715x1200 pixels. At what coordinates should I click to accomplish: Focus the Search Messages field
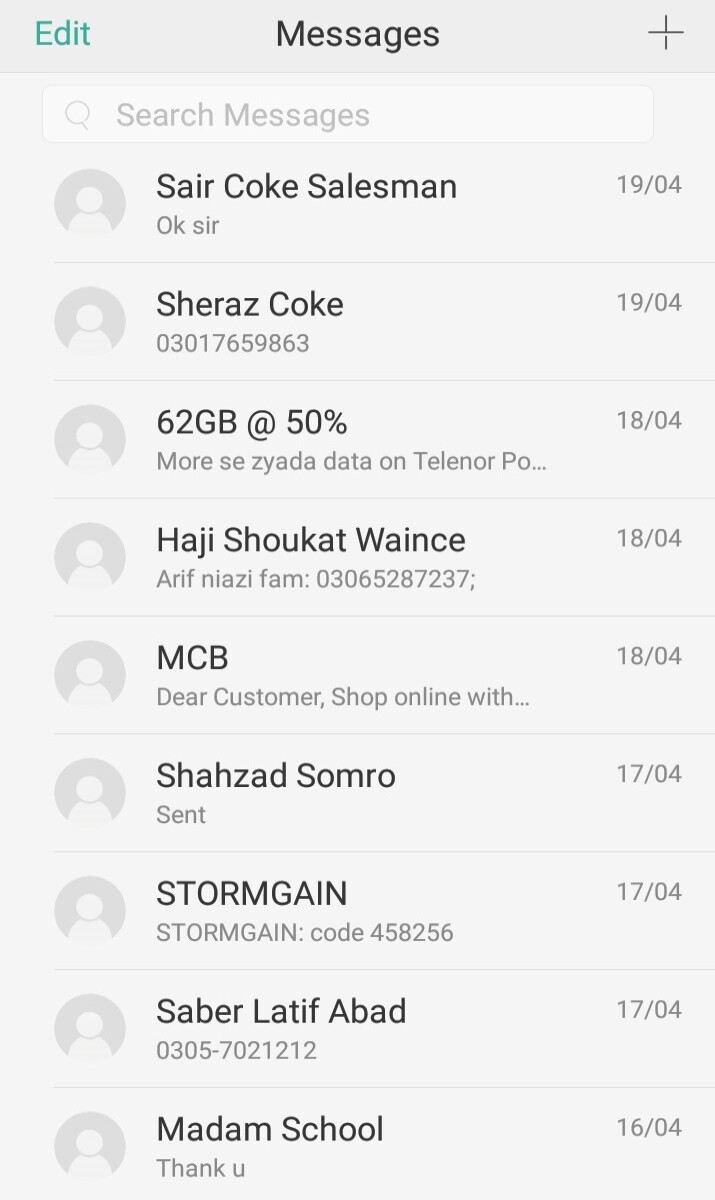(x=348, y=114)
